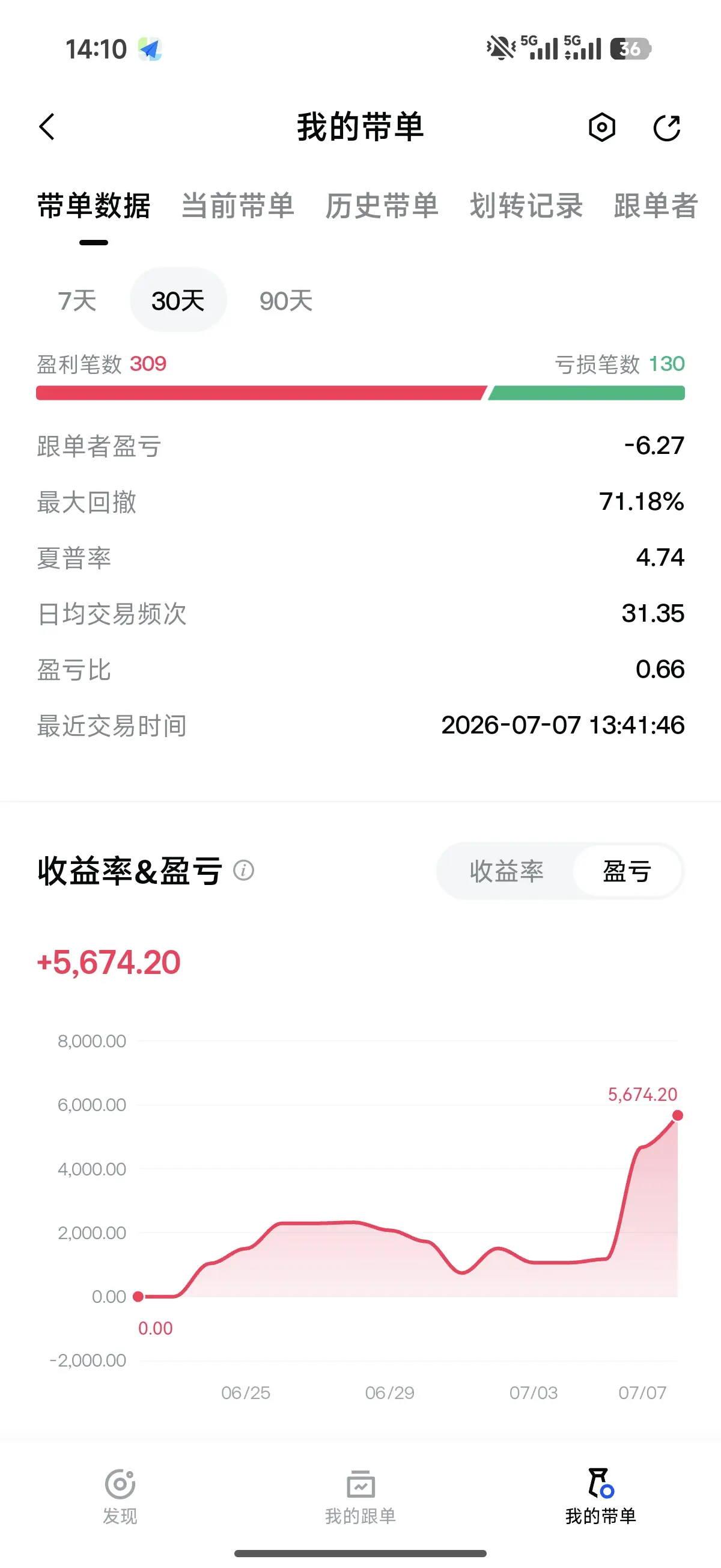Select the 7天 time range
The height and width of the screenshot is (1568, 721).
pos(78,301)
